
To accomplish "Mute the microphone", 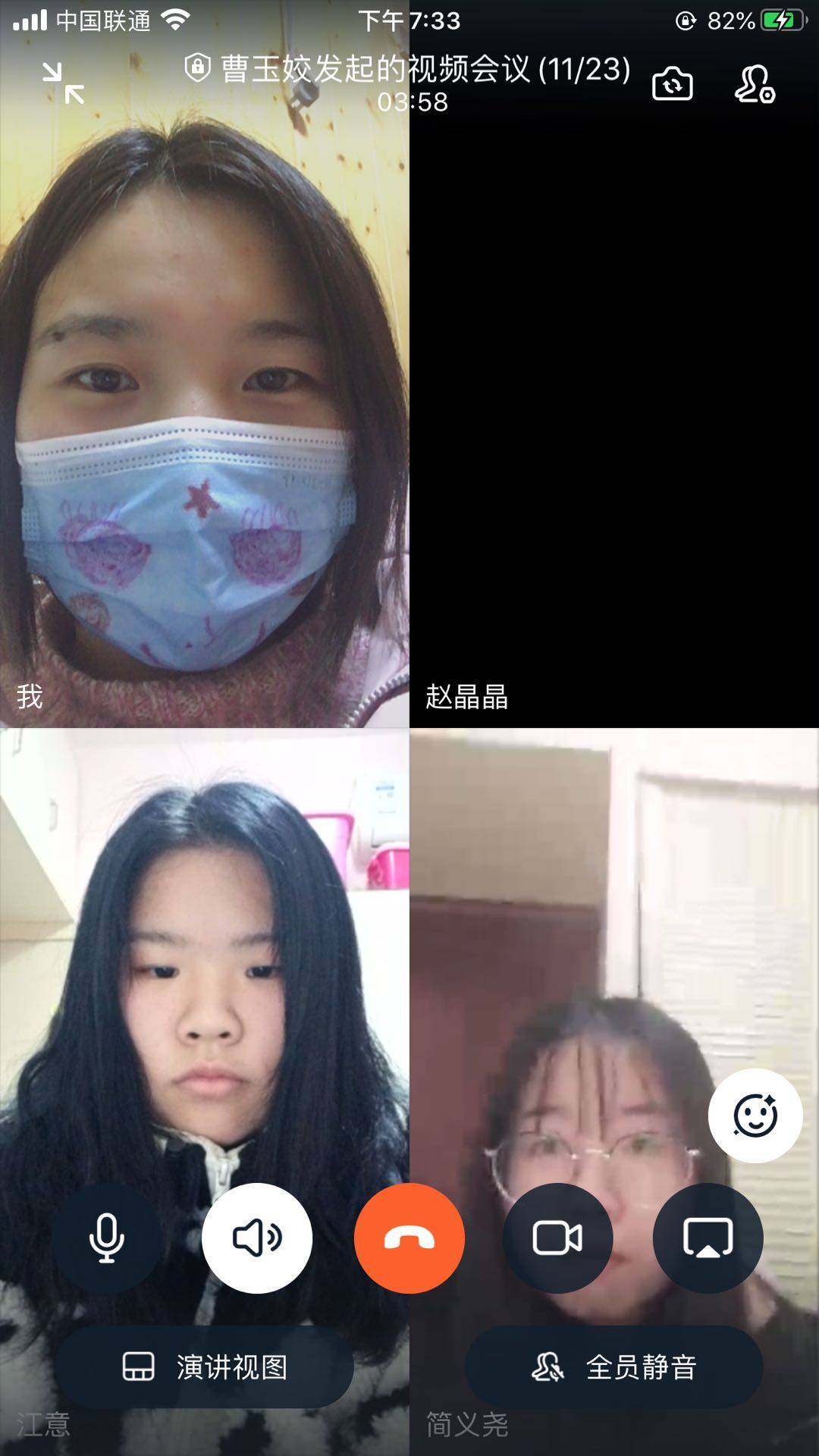I will coord(107,1238).
